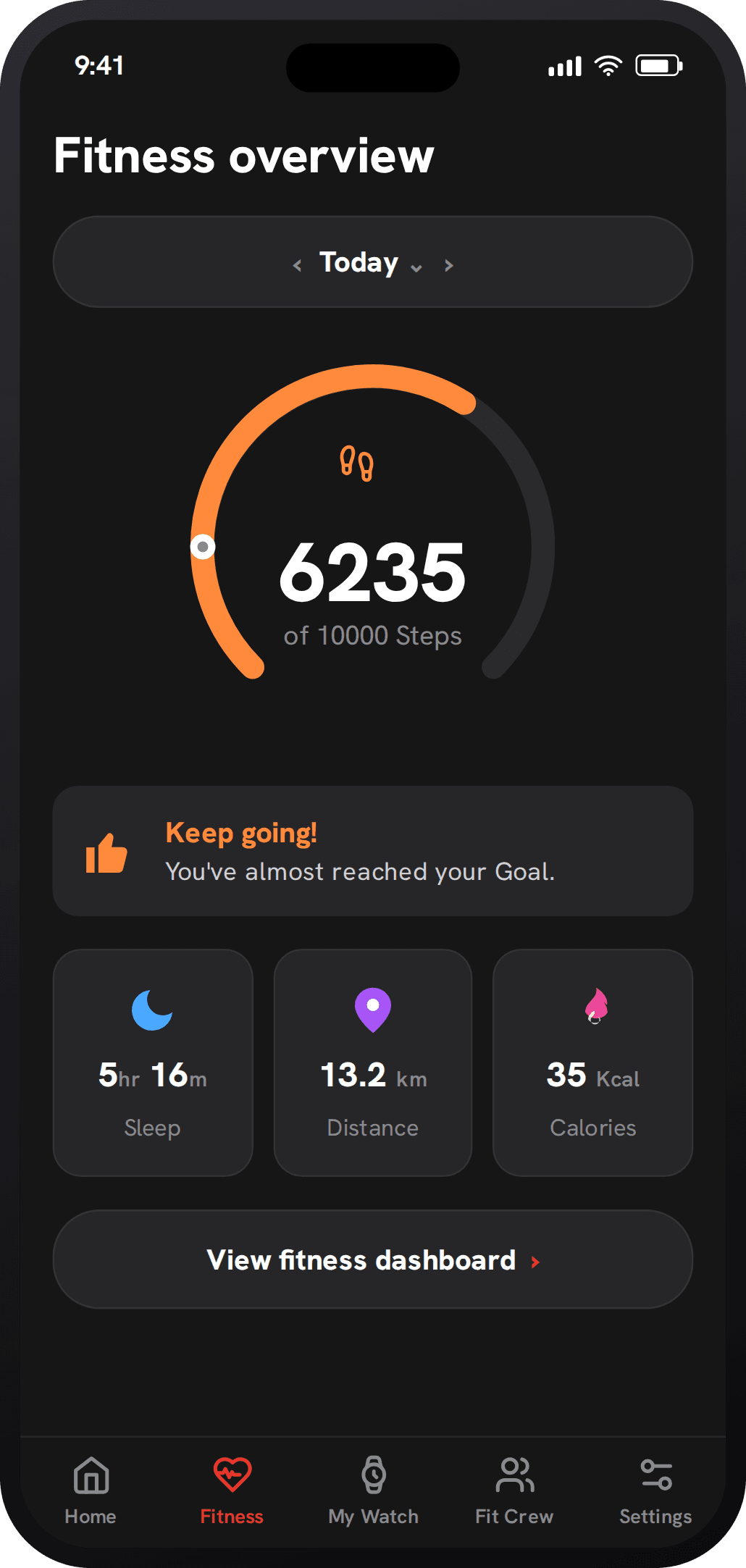Image resolution: width=746 pixels, height=1568 pixels.
Task: Open the My Watch tab
Action: point(373,1491)
